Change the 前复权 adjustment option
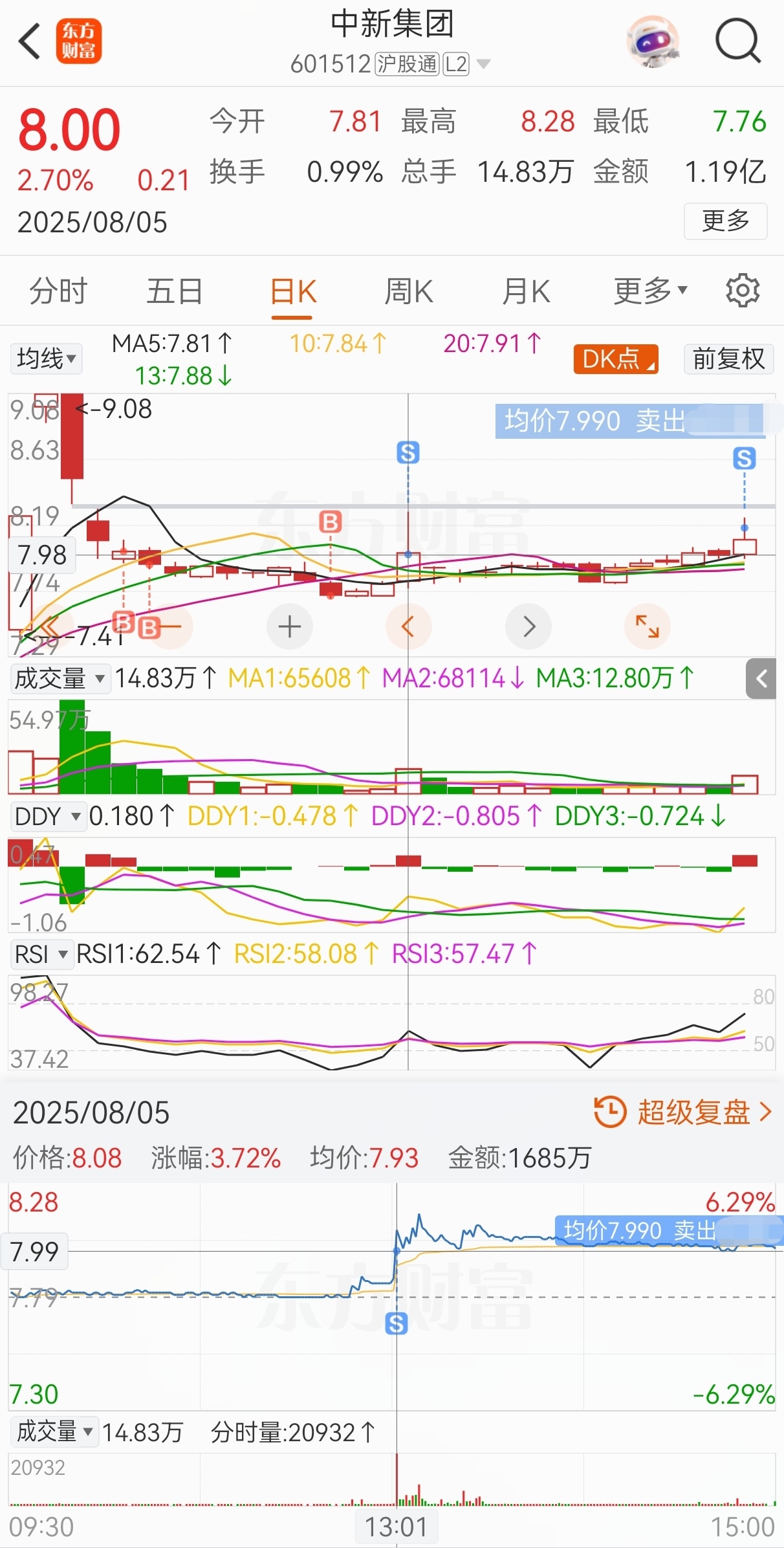The image size is (784, 1548). (729, 359)
